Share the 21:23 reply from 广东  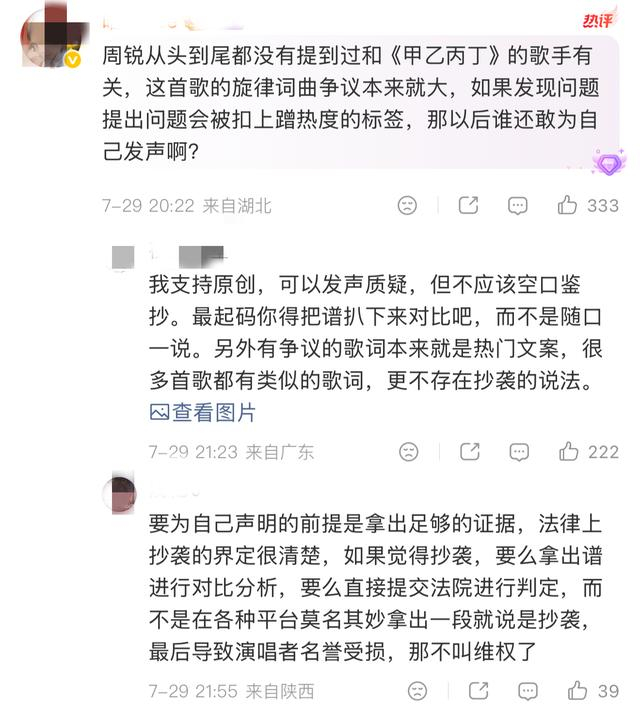[x=470, y=452]
